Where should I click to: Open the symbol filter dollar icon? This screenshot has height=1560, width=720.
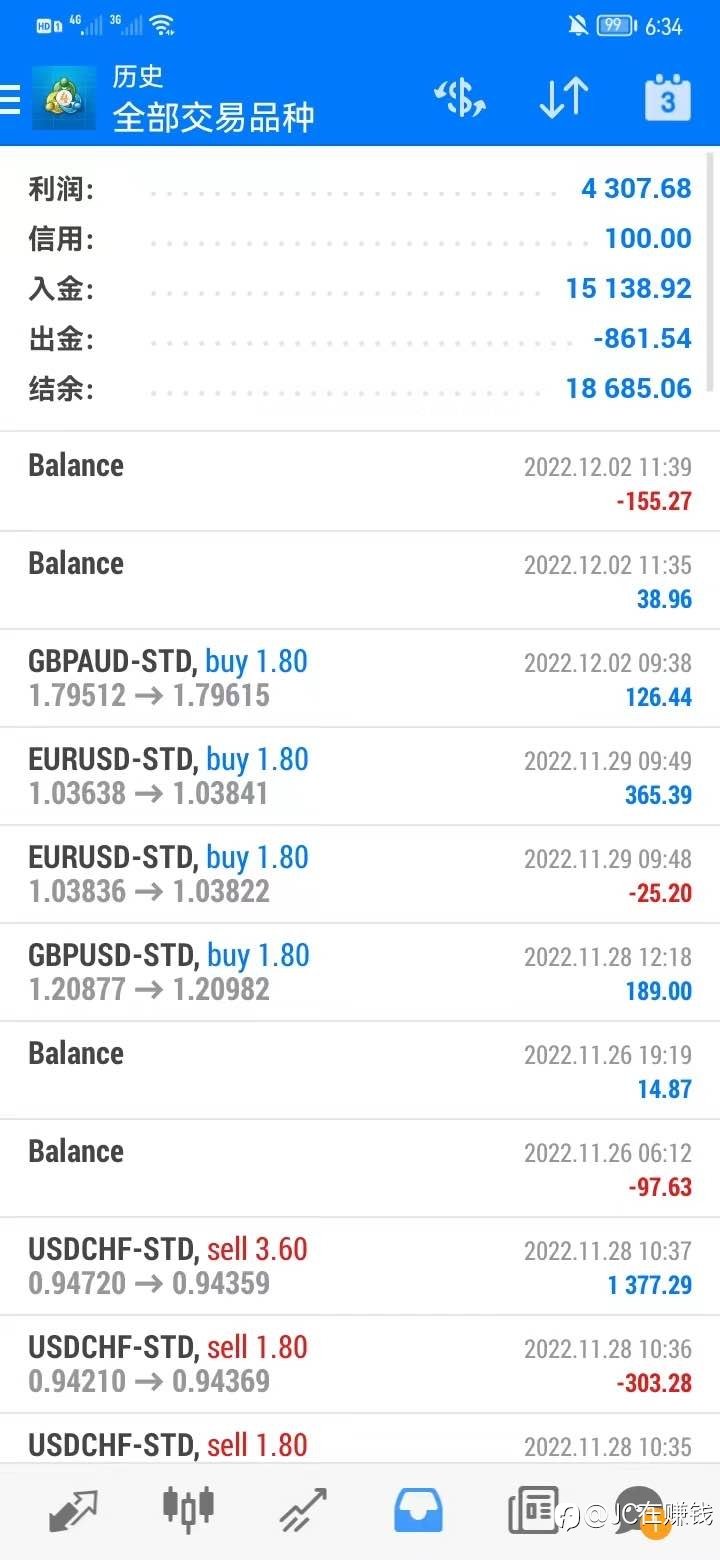pos(460,98)
